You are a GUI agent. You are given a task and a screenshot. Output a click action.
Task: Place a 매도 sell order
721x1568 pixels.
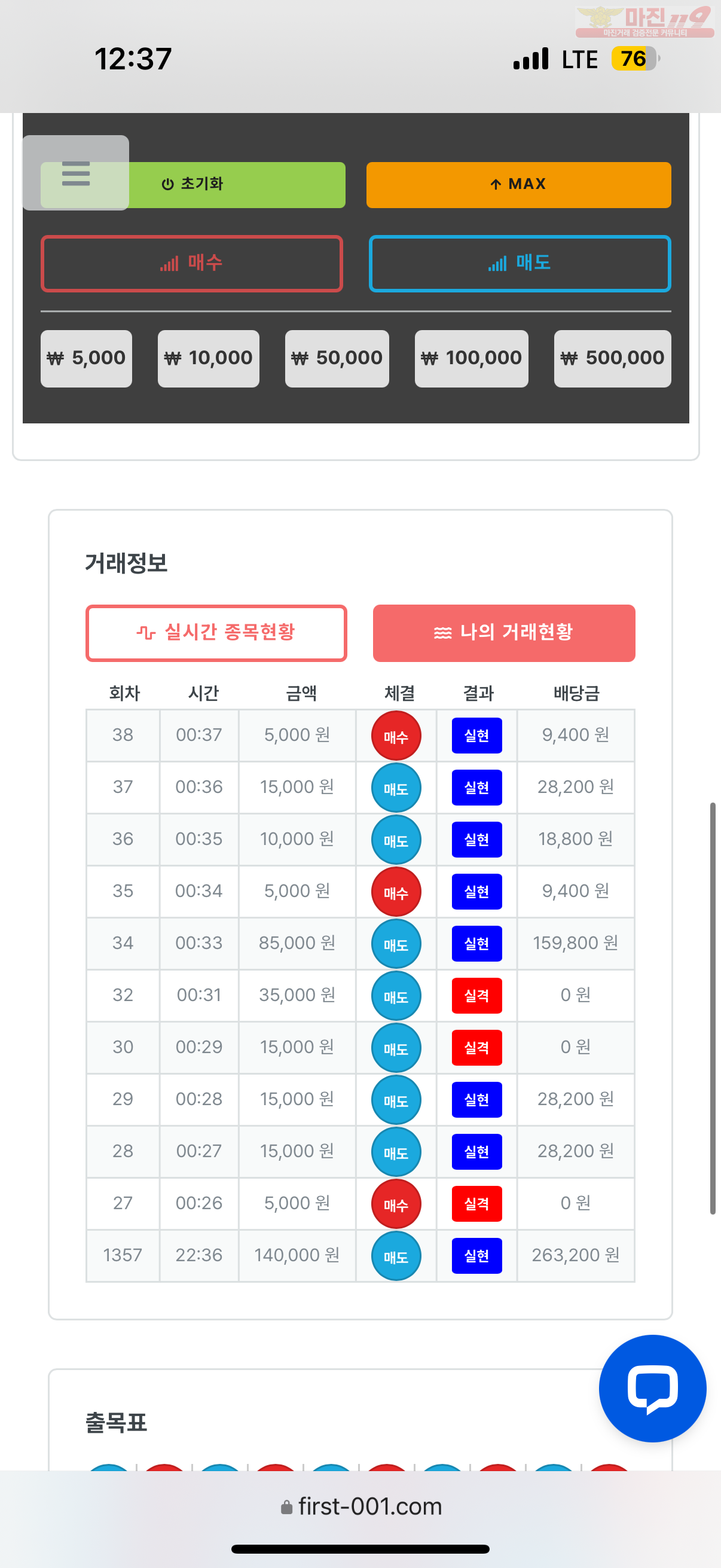point(520,264)
